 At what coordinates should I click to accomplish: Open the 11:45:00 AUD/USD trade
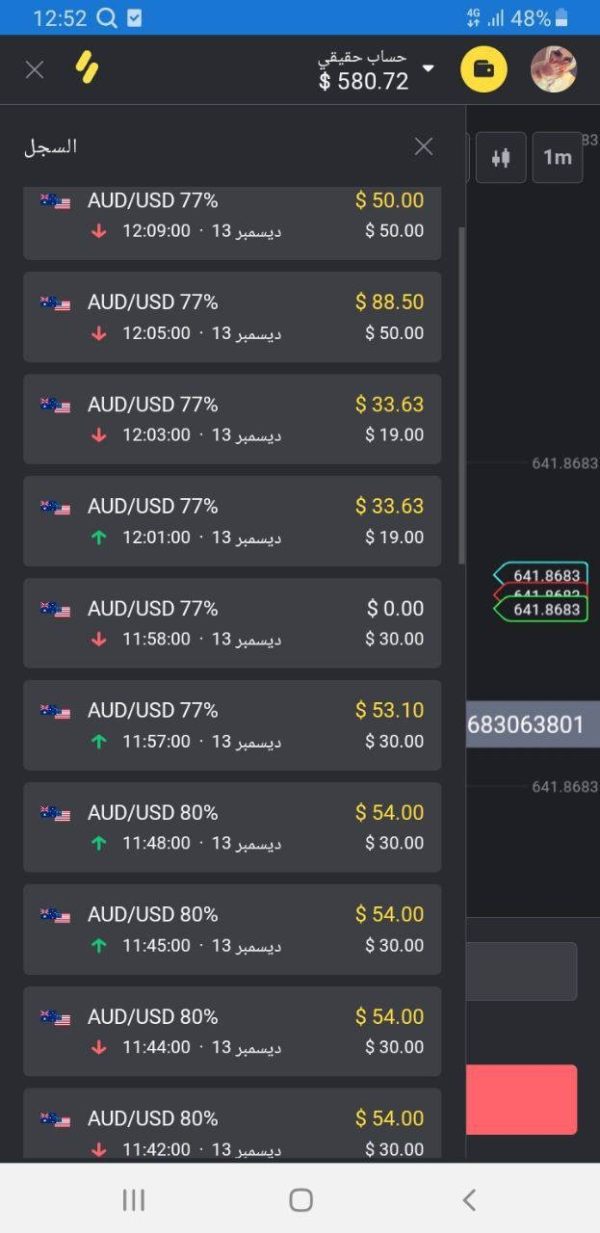(x=232, y=929)
